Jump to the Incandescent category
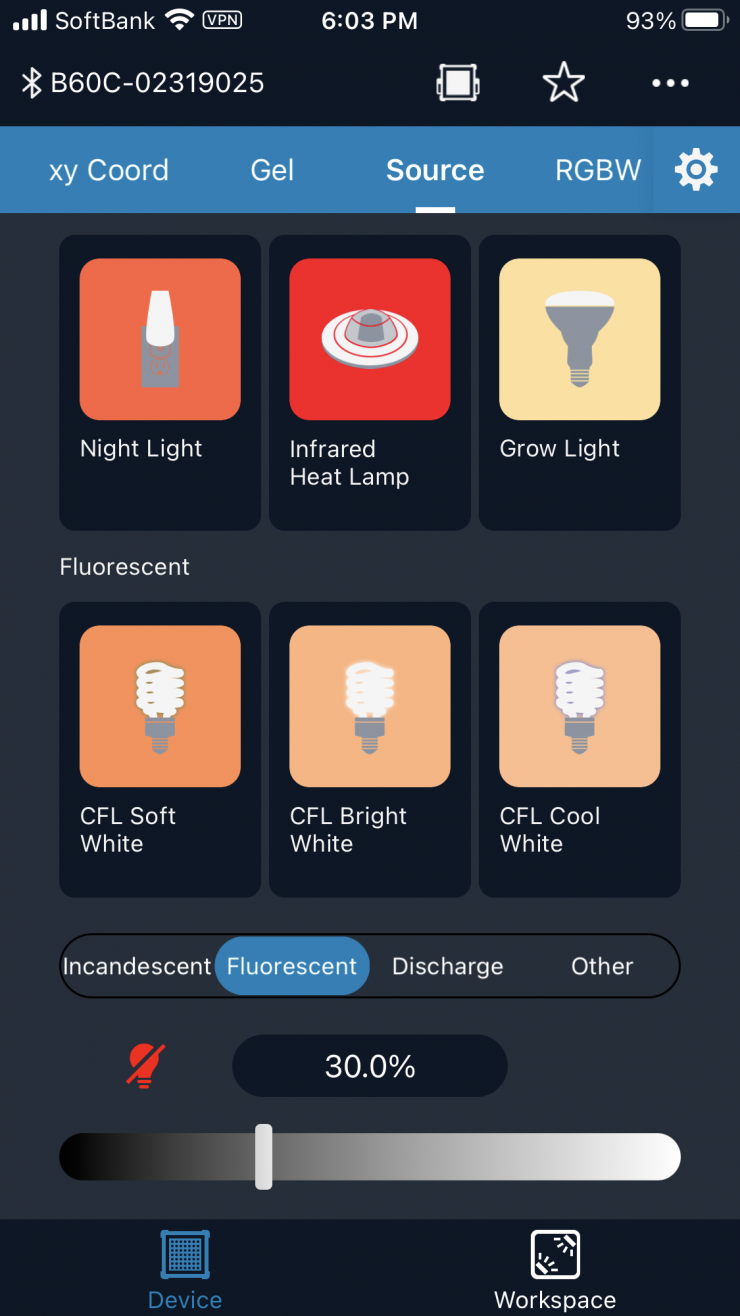Image resolution: width=740 pixels, height=1316 pixels. pos(137,966)
